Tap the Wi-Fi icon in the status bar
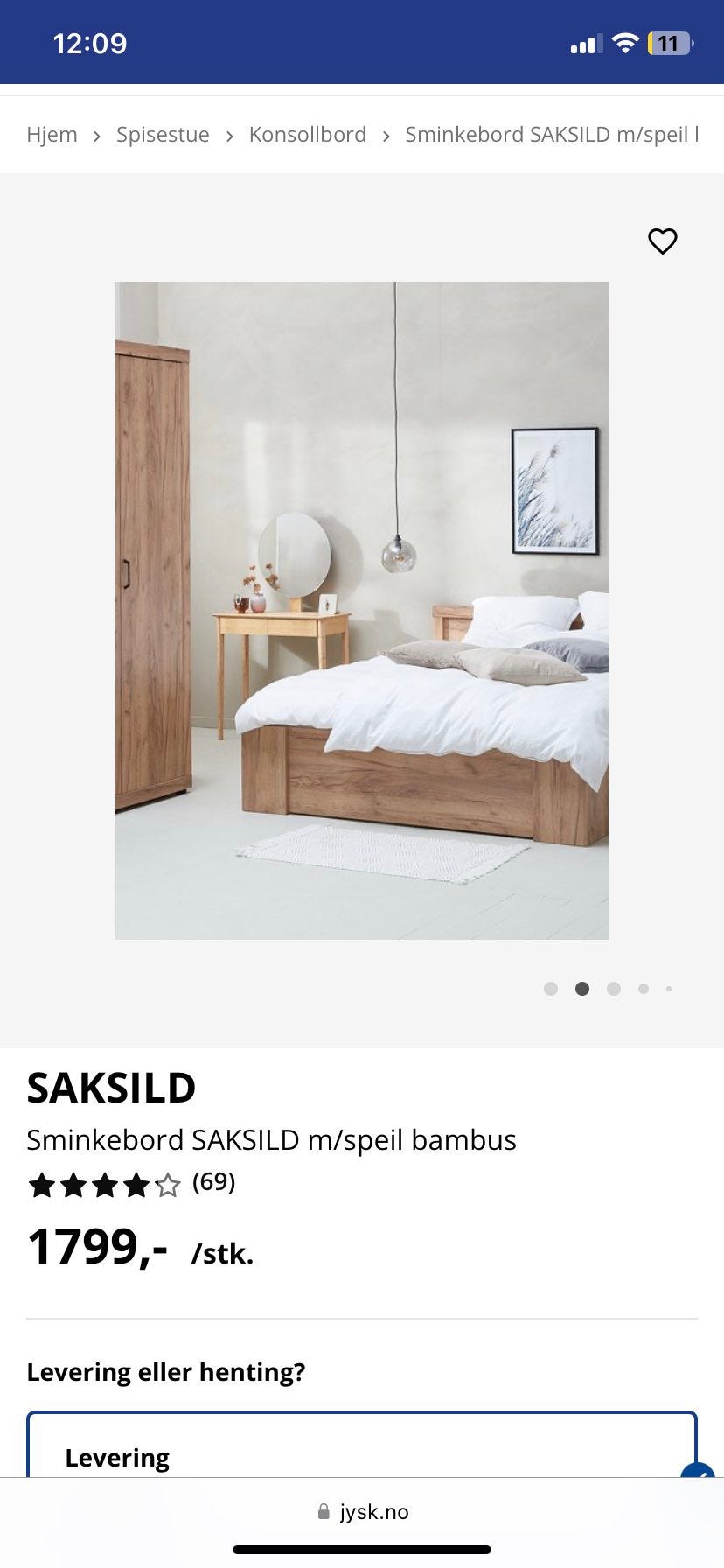 [625, 41]
